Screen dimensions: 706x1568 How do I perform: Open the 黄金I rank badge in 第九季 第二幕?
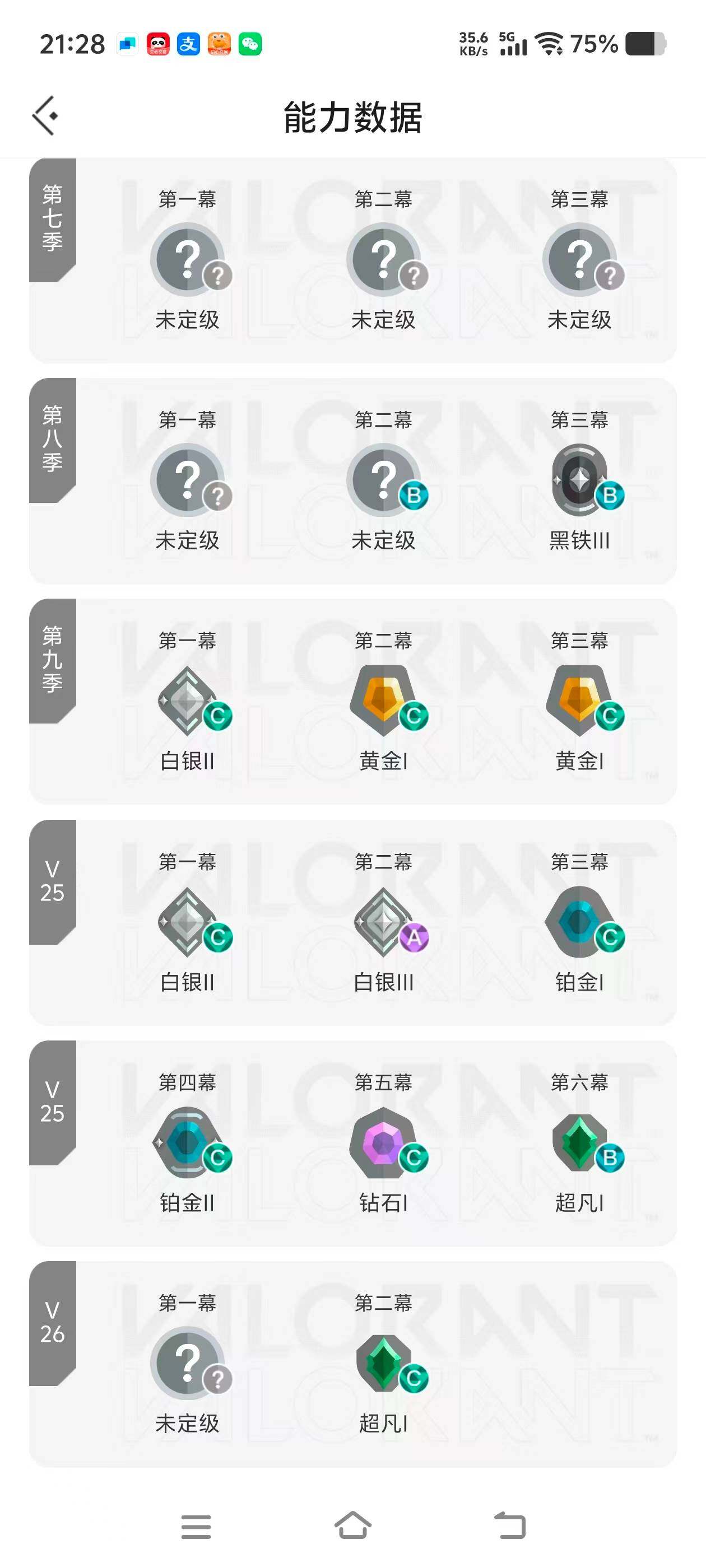(x=384, y=700)
